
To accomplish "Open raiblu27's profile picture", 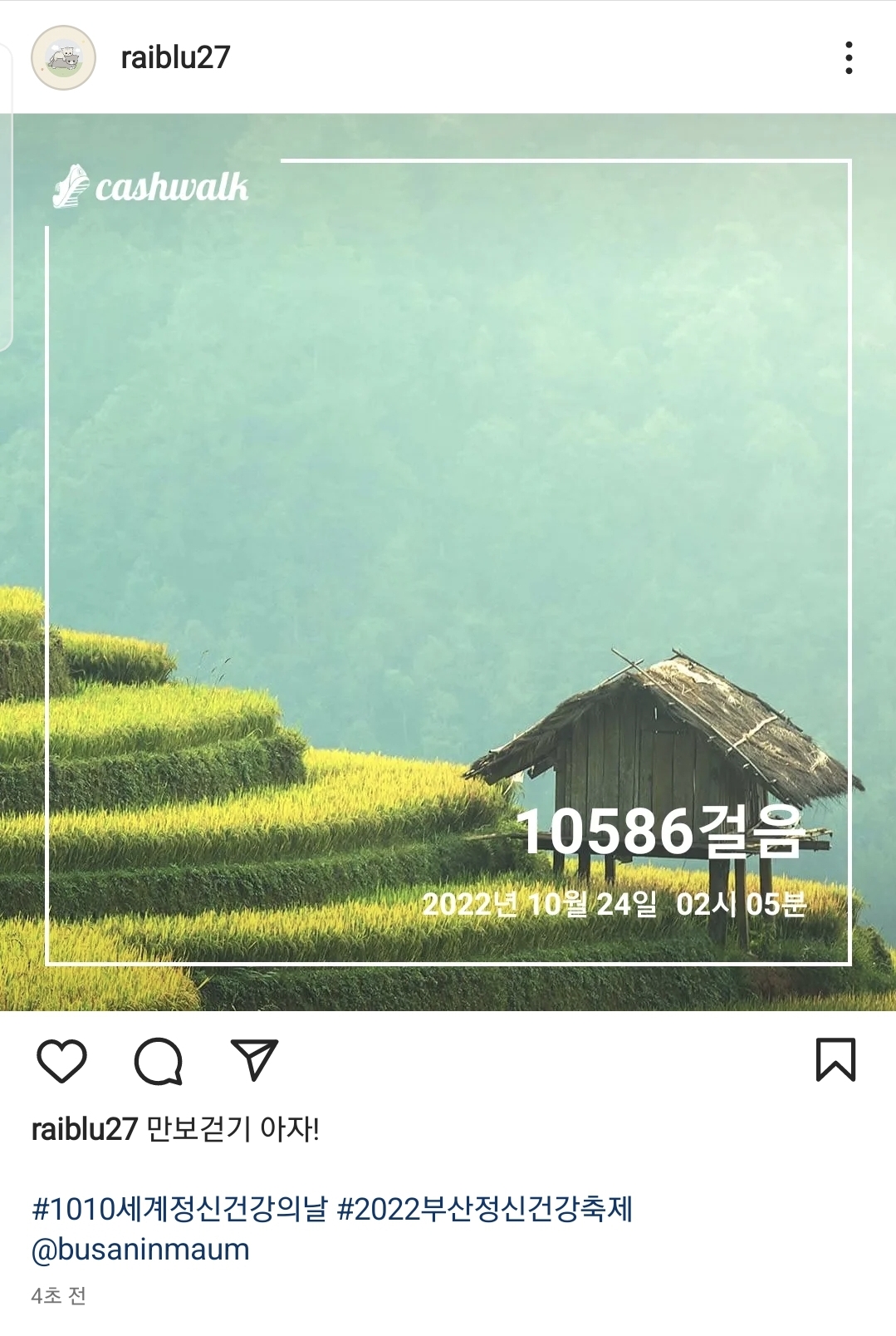I will click(63, 58).
